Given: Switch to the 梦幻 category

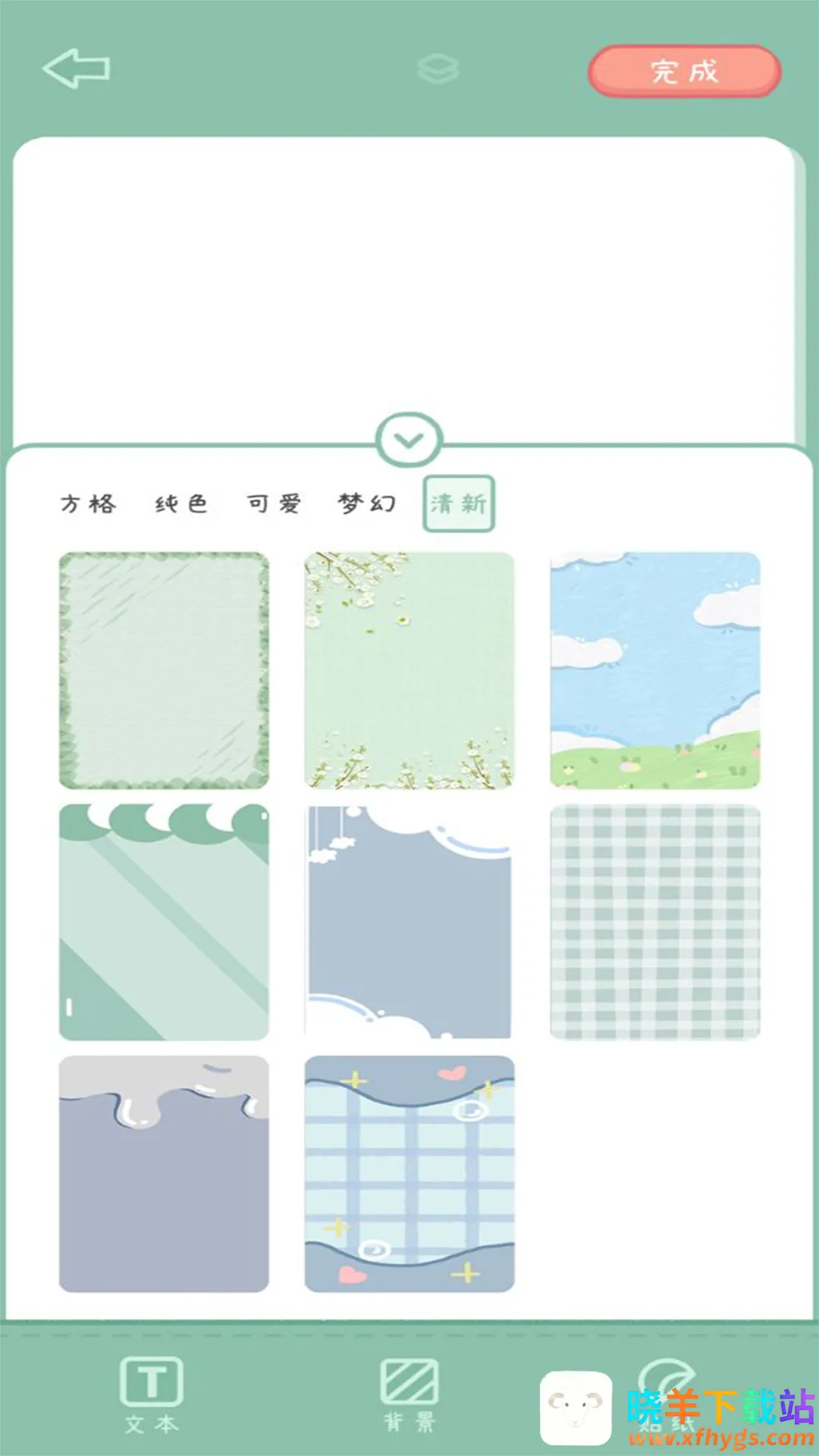Looking at the screenshot, I should pyautogui.click(x=367, y=504).
